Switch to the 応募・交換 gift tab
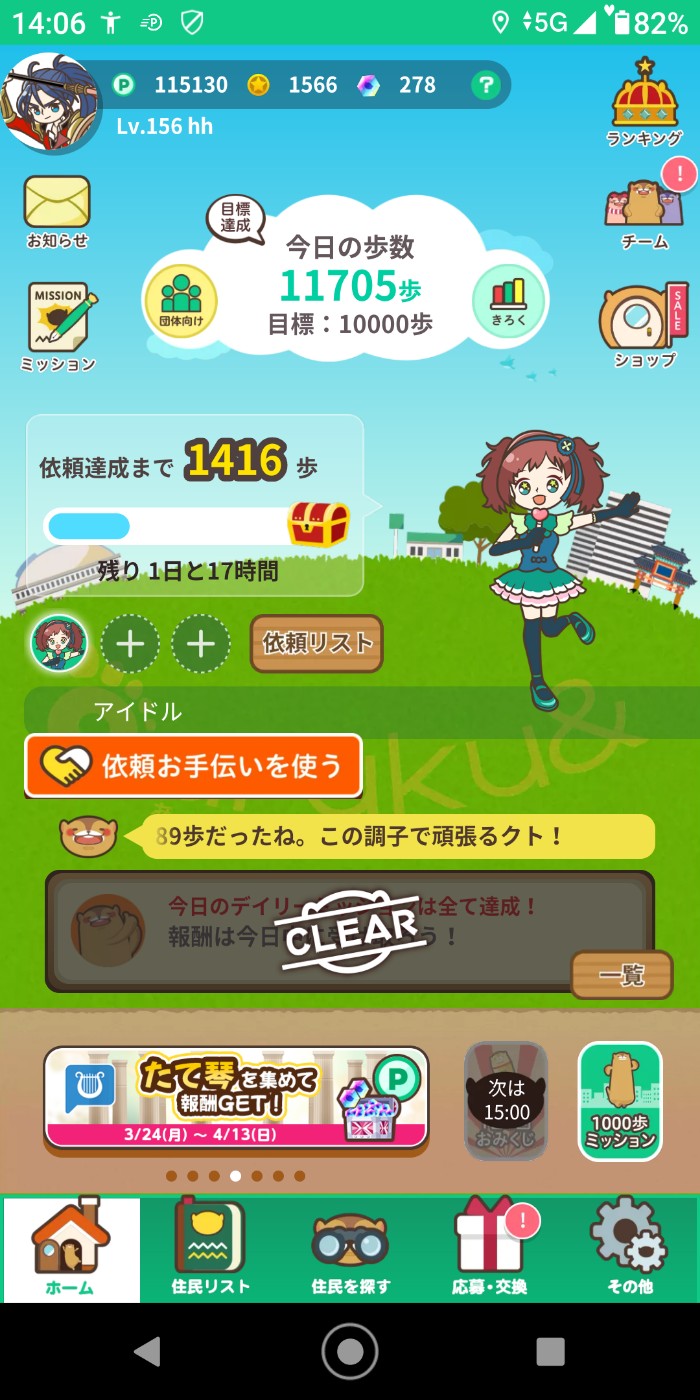Image resolution: width=700 pixels, height=1400 pixels. [490, 1248]
